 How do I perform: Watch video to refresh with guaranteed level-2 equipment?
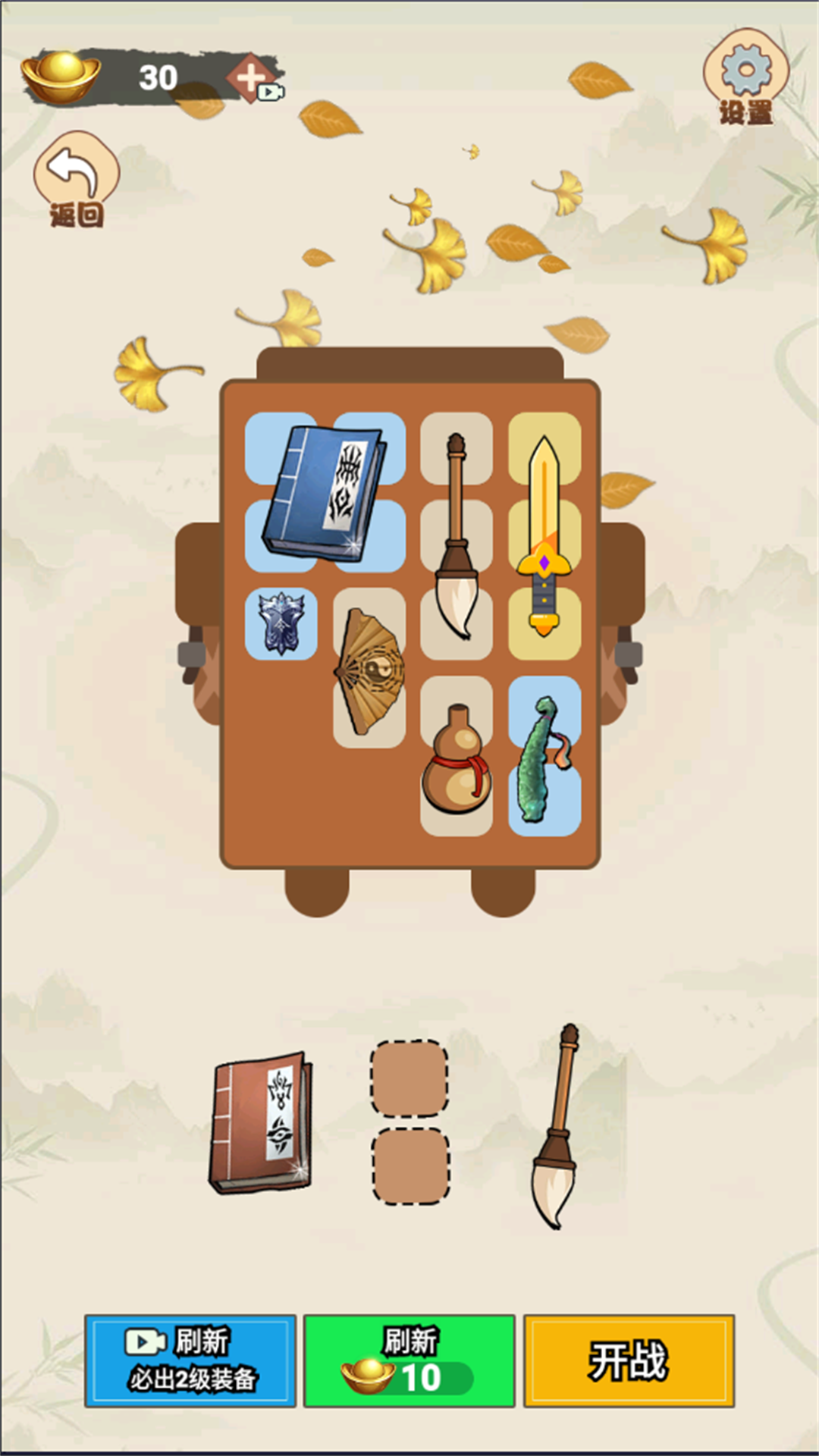click(x=190, y=1360)
